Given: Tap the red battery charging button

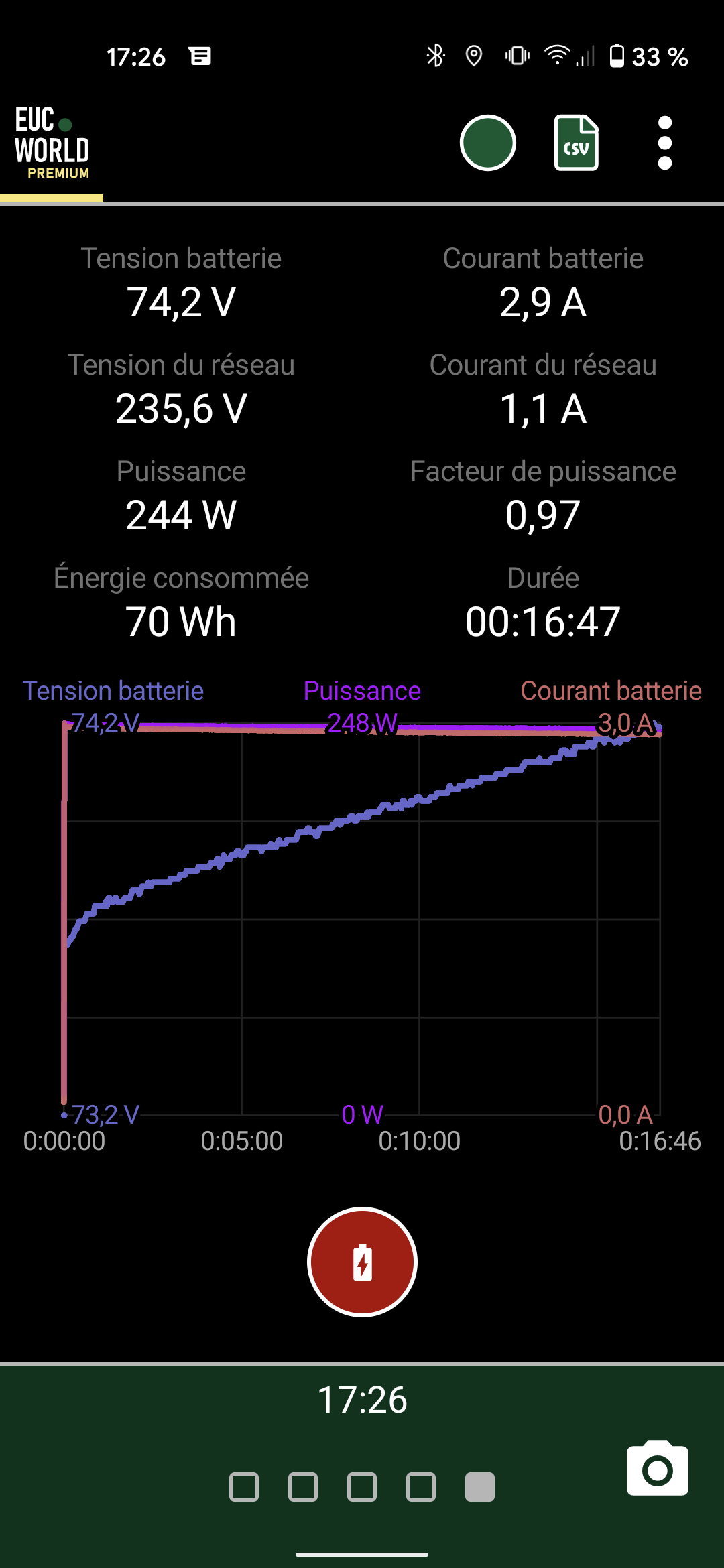Looking at the screenshot, I should [x=362, y=1262].
